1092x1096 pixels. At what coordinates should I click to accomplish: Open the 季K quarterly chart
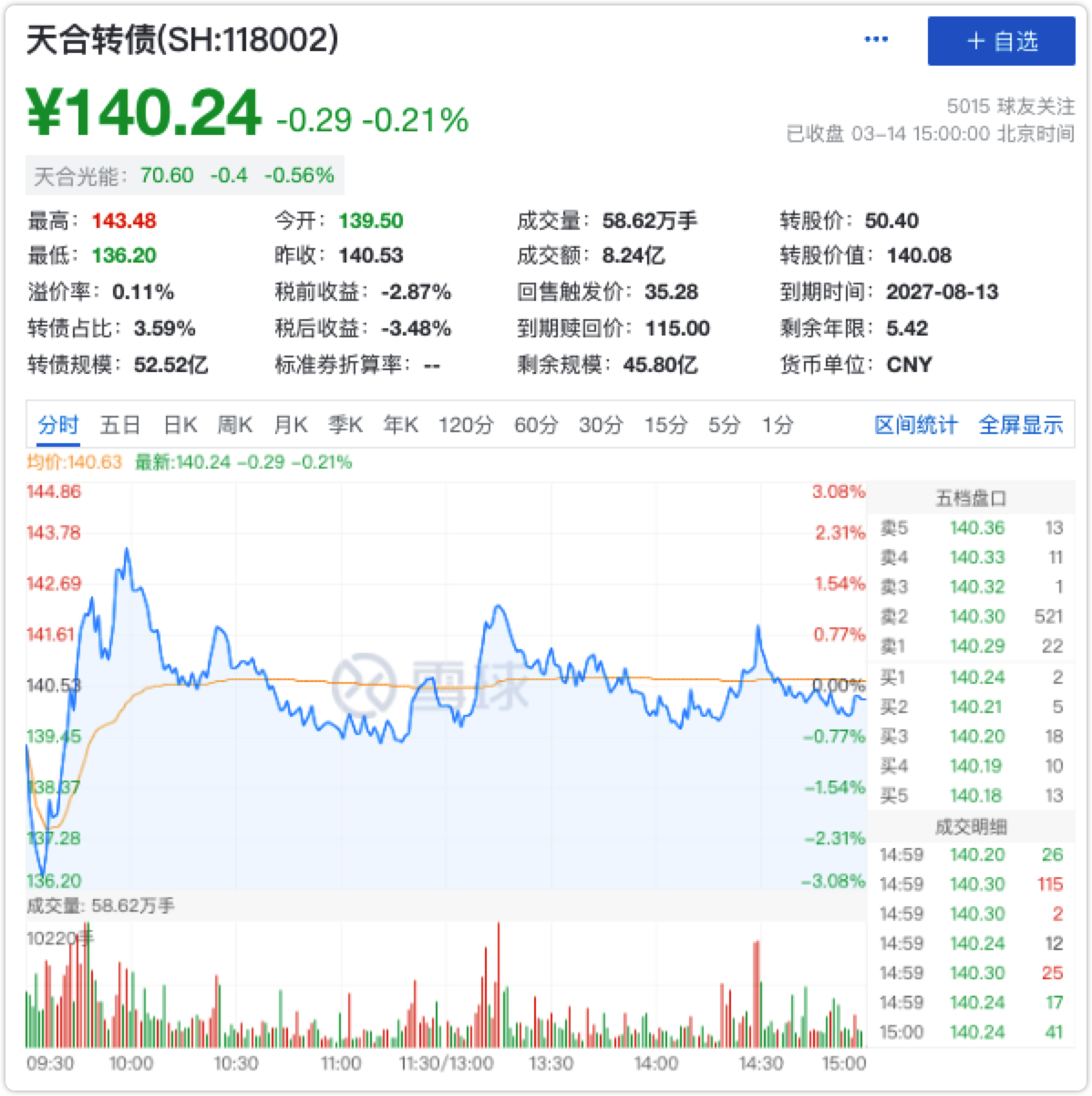345,424
